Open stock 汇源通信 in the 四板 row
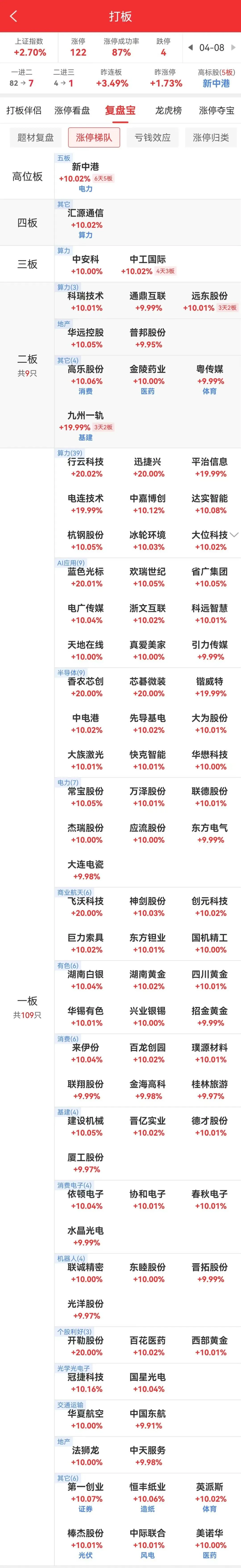241x1568 pixels. 85,214
